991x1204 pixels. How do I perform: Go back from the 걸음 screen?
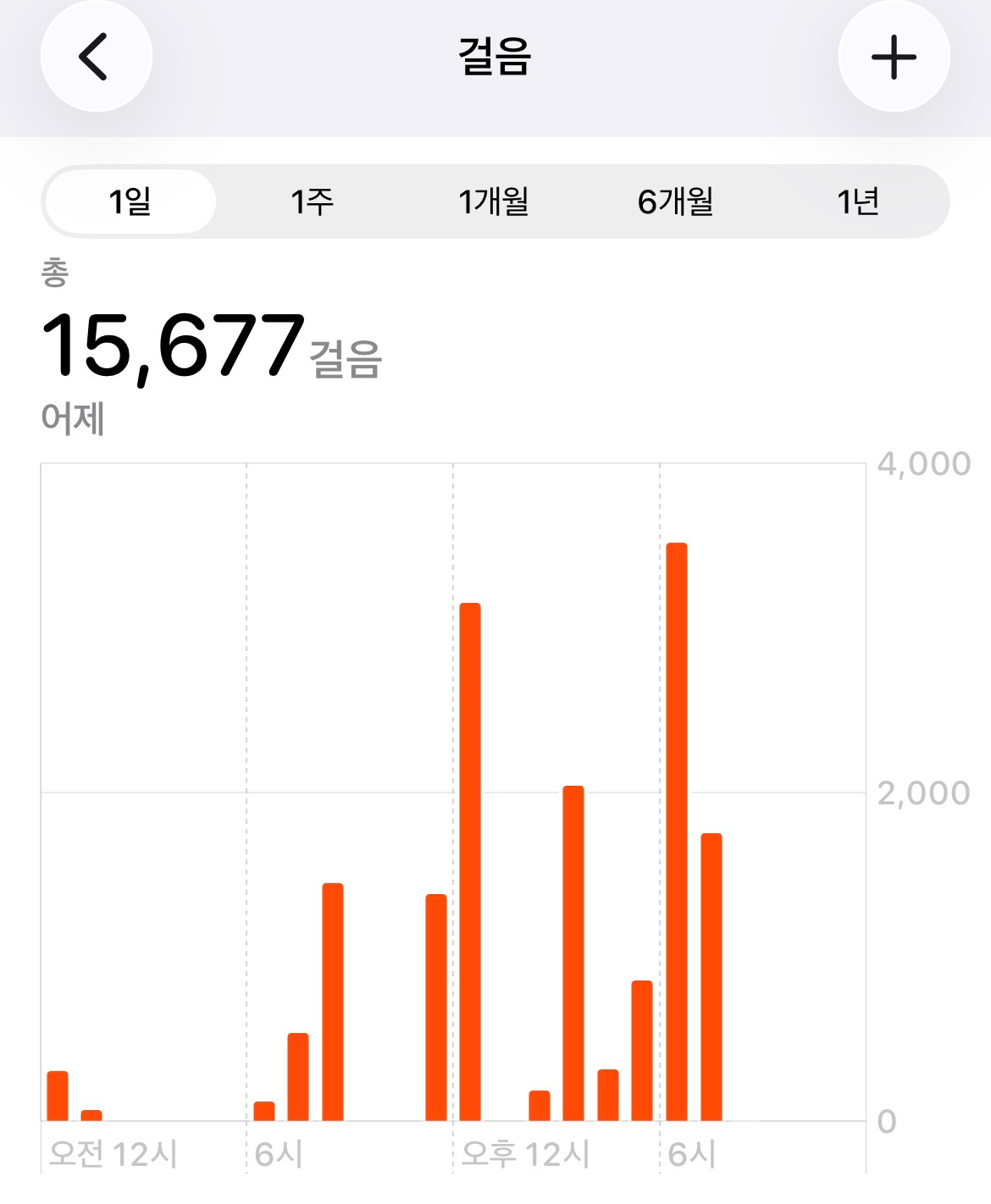pos(96,57)
